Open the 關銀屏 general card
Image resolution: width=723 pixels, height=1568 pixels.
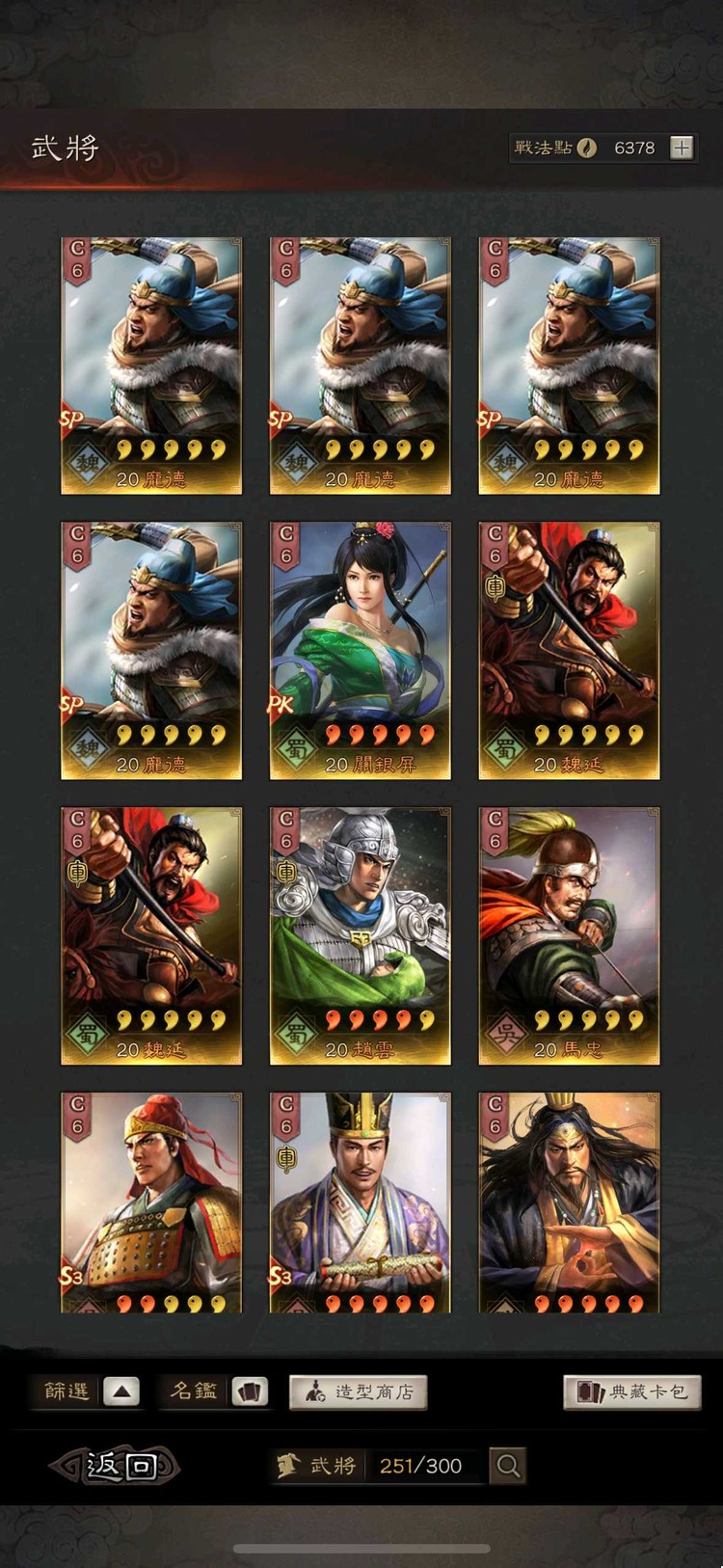(360, 651)
